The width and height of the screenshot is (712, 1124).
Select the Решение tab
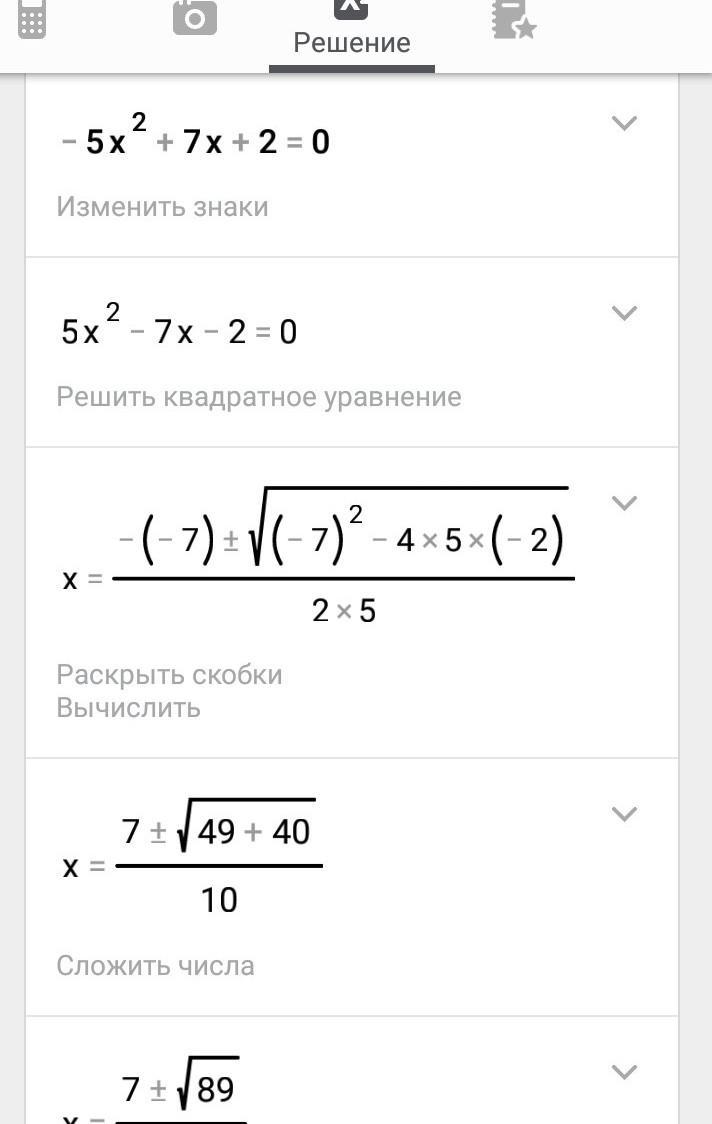click(x=351, y=32)
